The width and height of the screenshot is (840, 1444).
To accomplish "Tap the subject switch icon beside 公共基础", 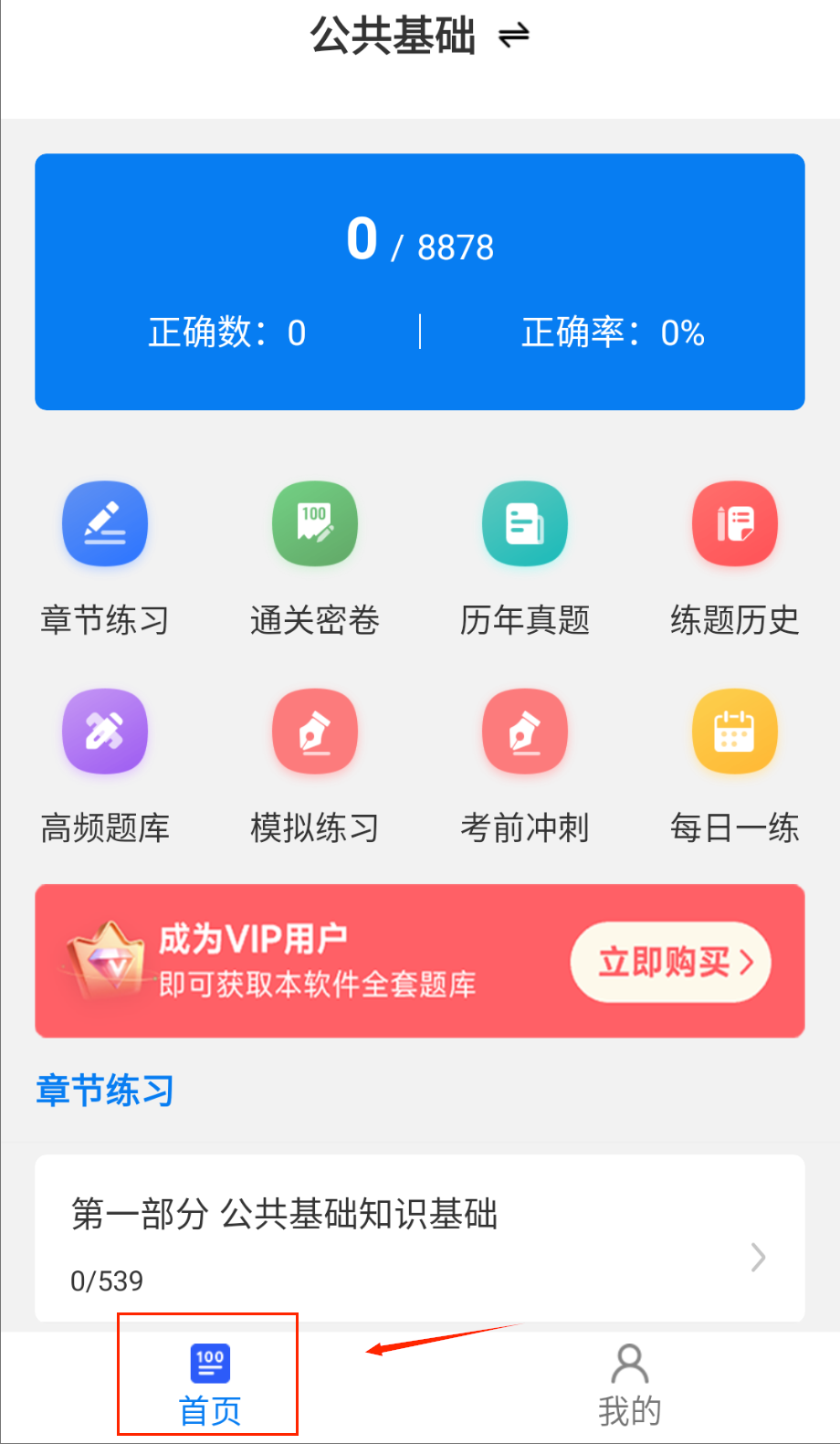I will point(514,37).
